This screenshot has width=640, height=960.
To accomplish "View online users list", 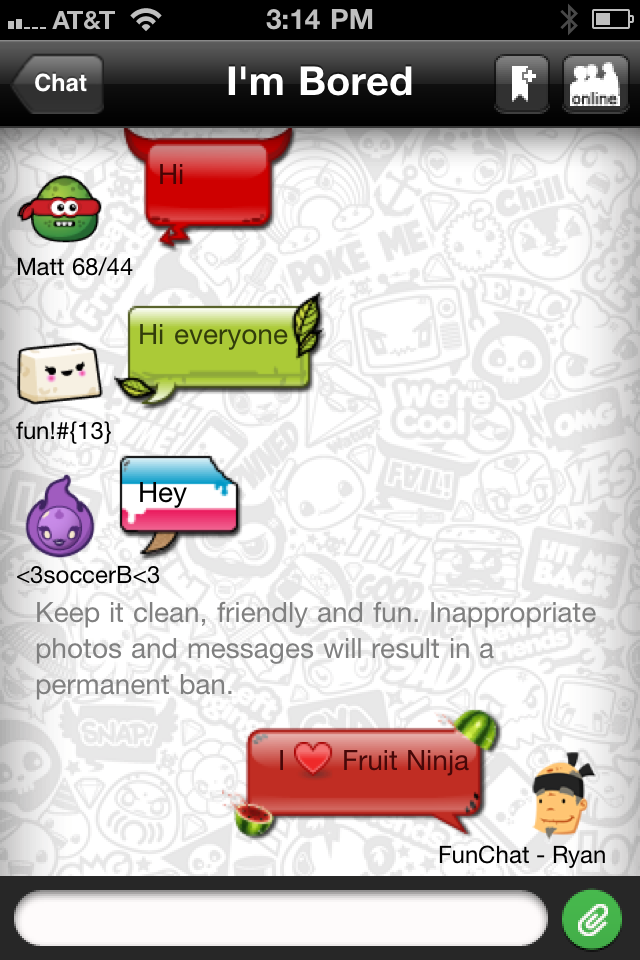I will tap(594, 84).
